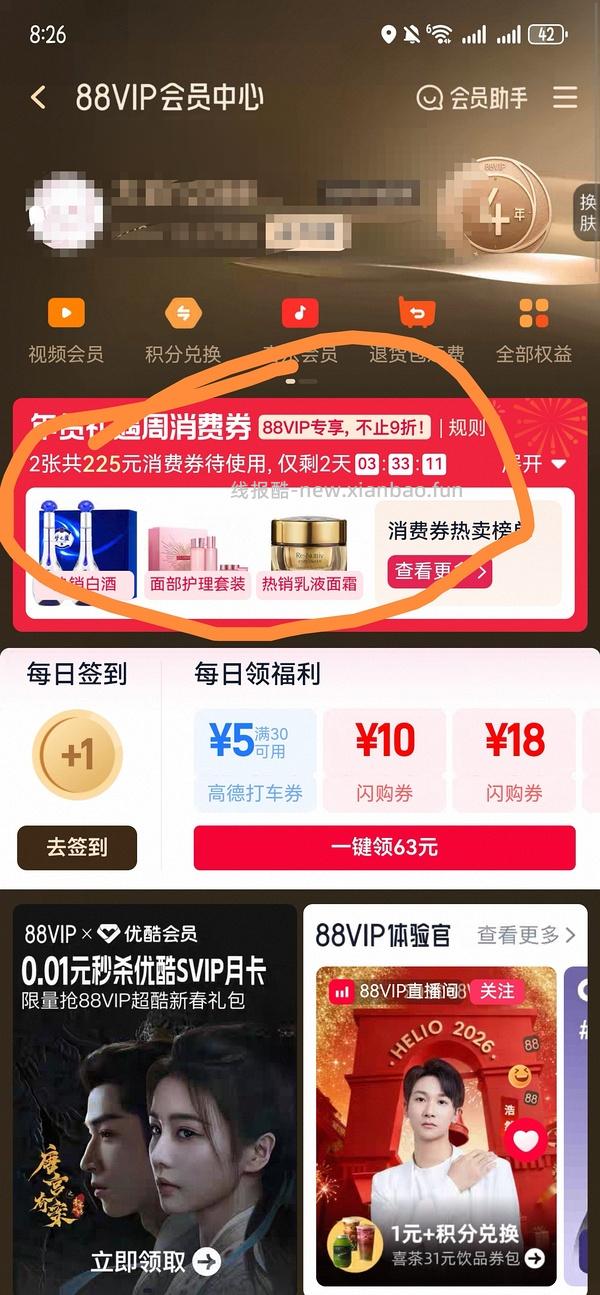Select the ¥10 闪购券 coupon
Screen dimensions: 600x1295
(x=385, y=759)
